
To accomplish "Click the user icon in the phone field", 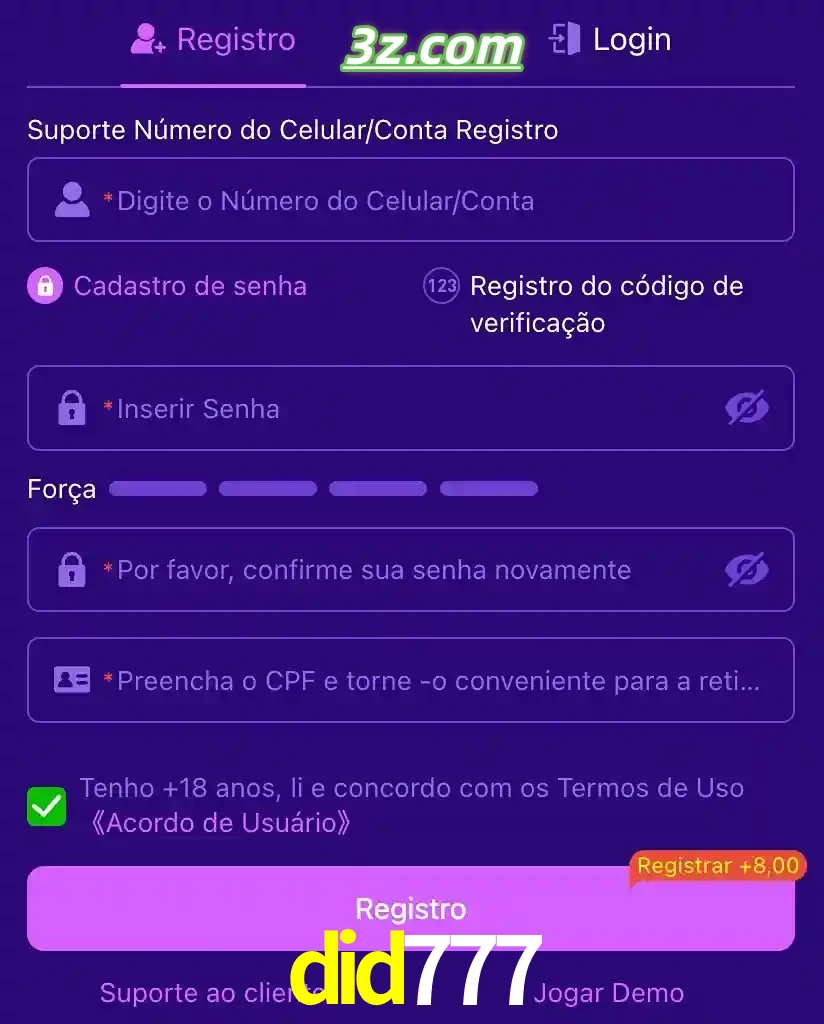I will point(70,199).
